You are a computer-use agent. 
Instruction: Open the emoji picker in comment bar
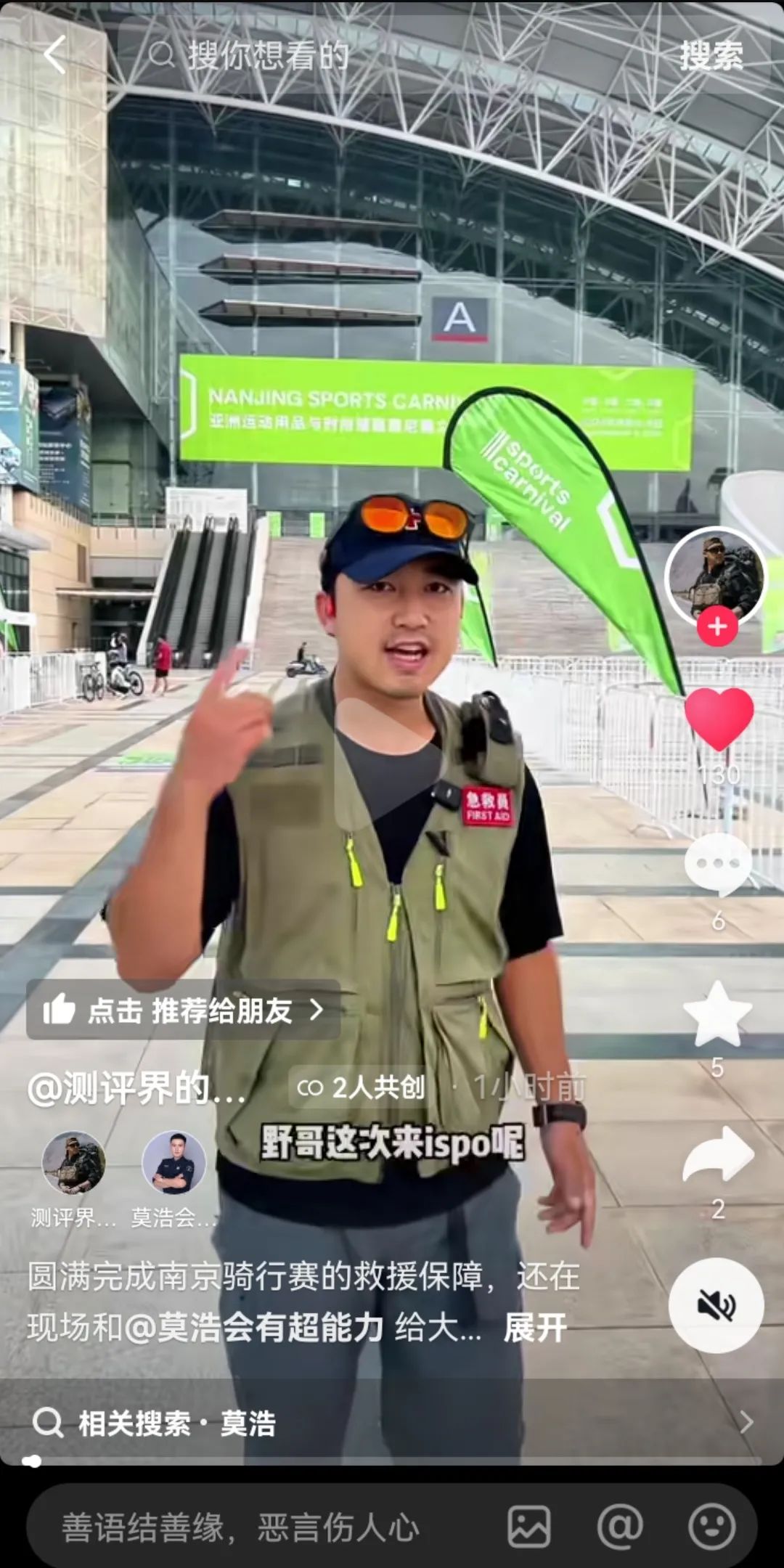[711, 1527]
